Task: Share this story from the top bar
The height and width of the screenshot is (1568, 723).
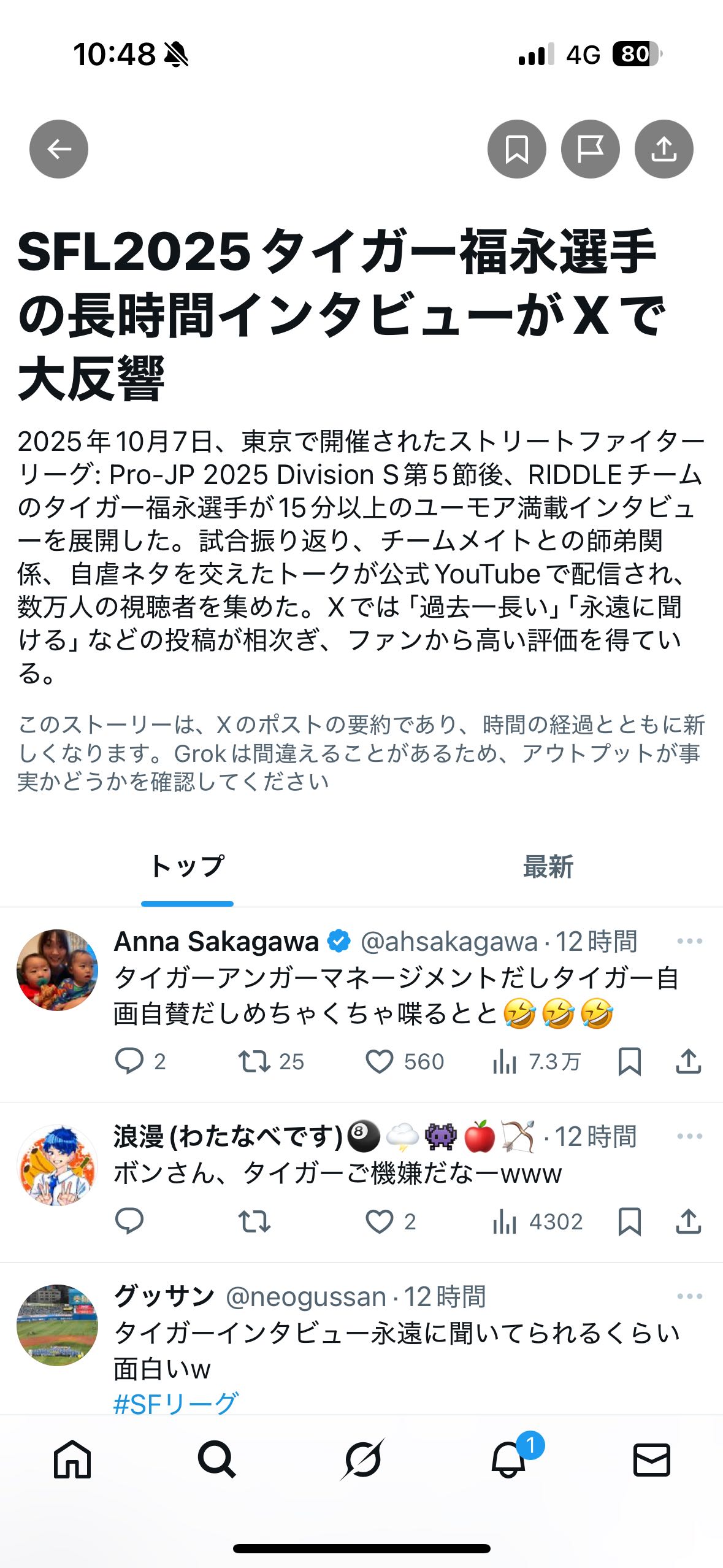Action: click(664, 149)
